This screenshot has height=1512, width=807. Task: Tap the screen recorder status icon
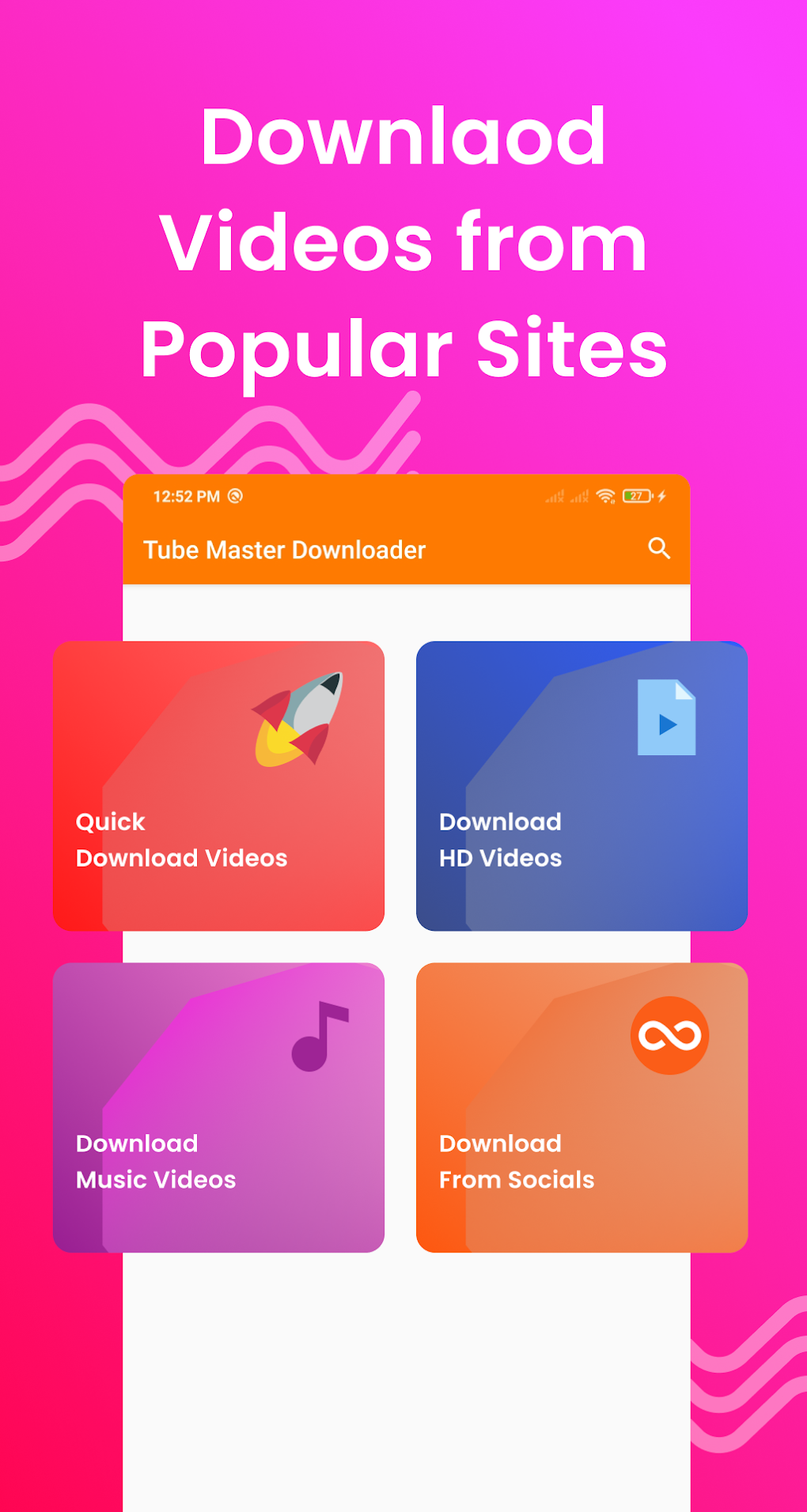pyautogui.click(x=234, y=495)
